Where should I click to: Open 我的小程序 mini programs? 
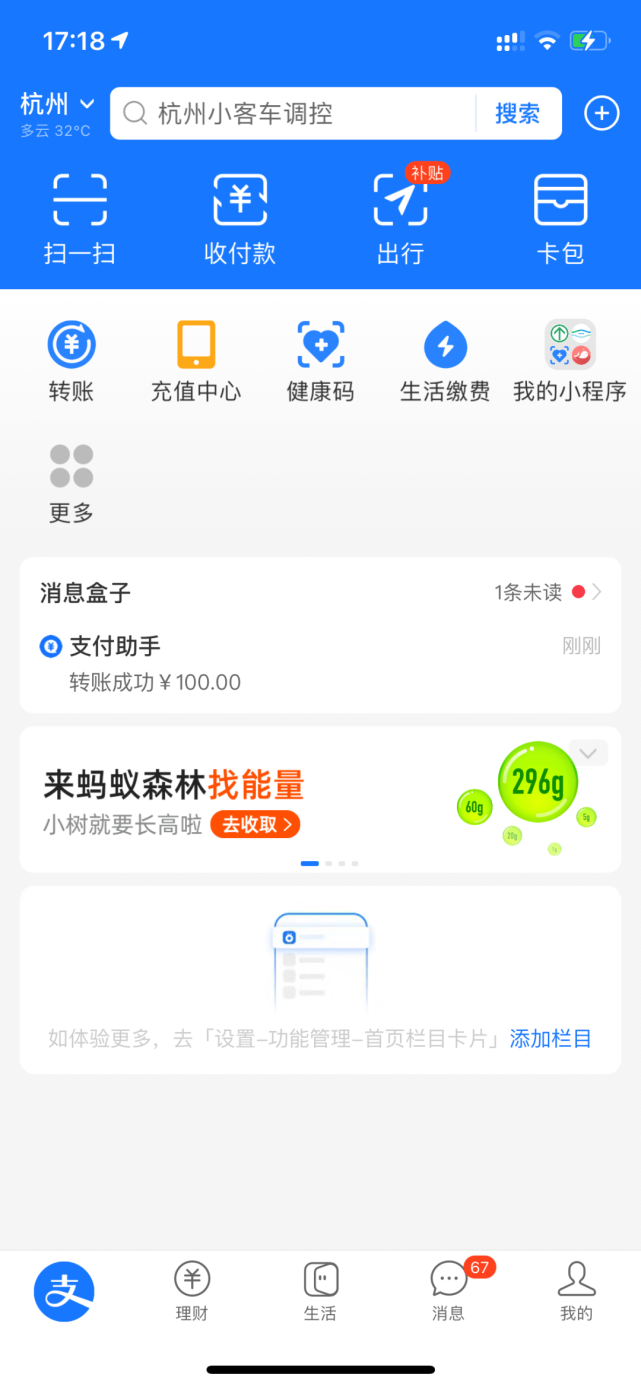(x=569, y=361)
